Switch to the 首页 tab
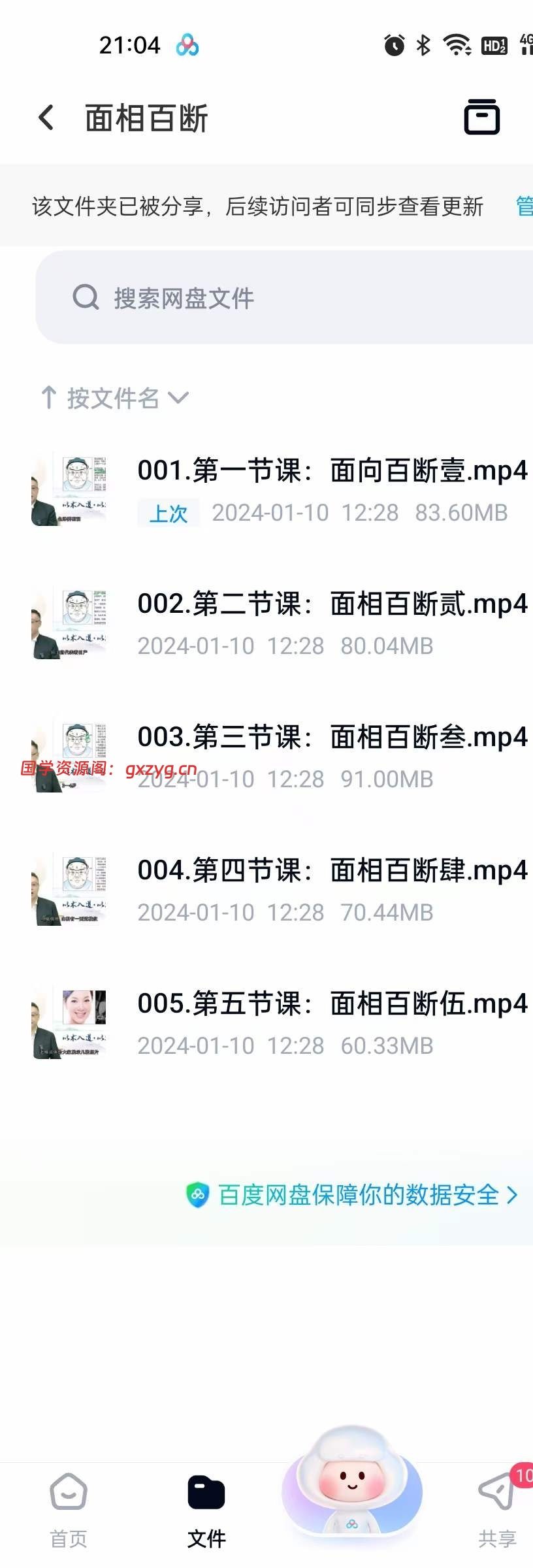 (69, 1508)
